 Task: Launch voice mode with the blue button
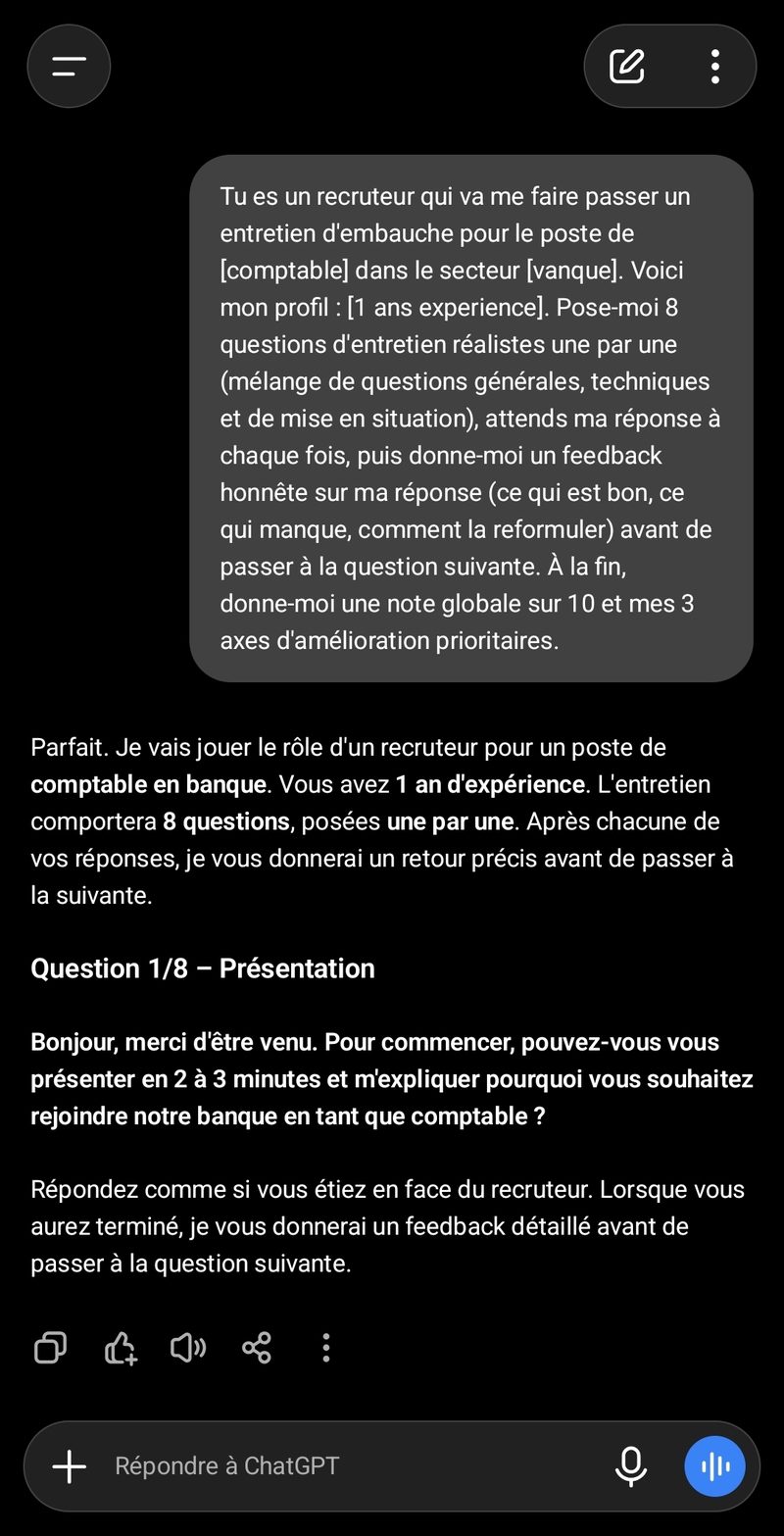(715, 1466)
